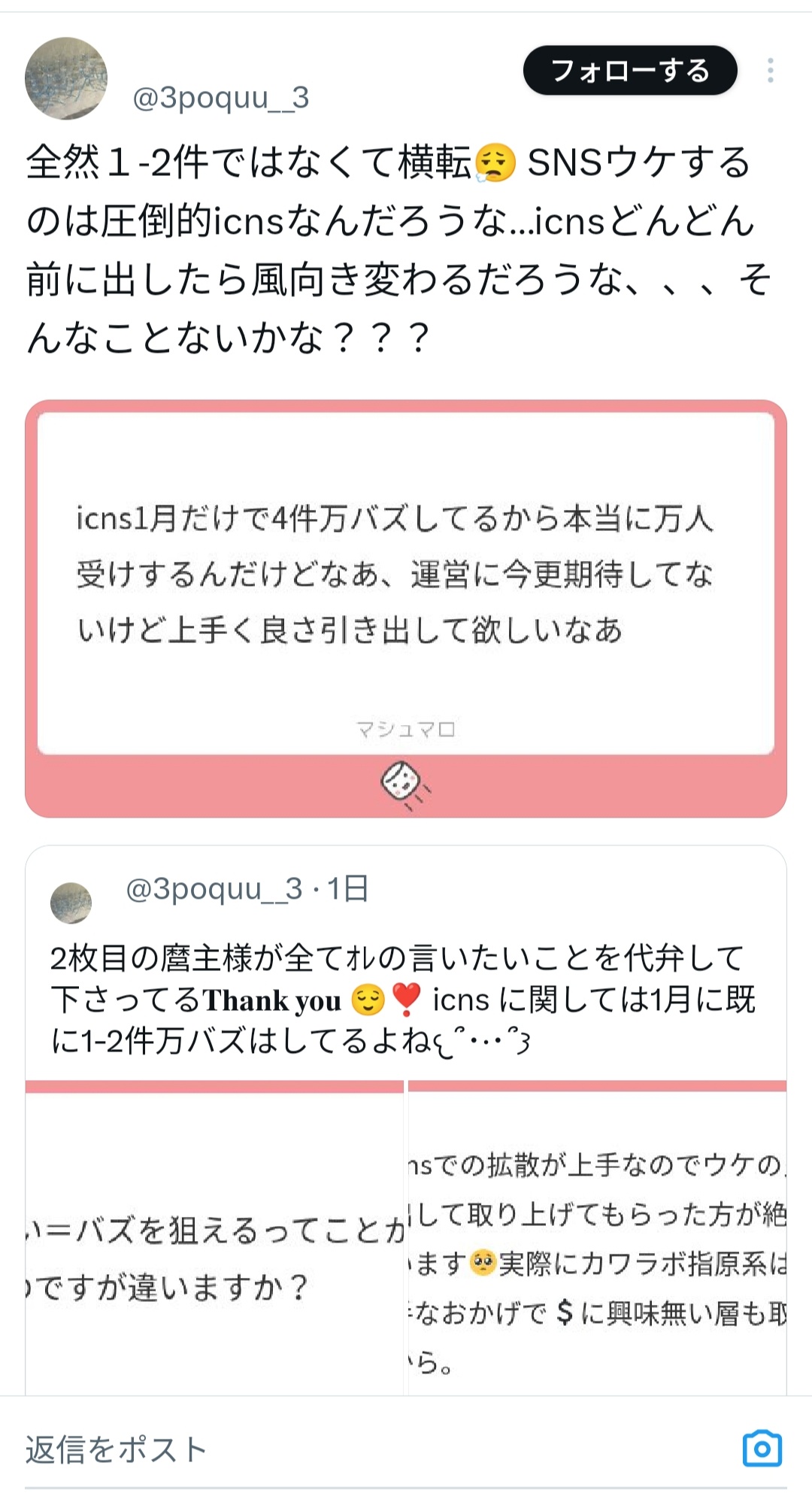View the pink マシュマロ message image
Viewport: 812px width, 1496px height.
(406, 608)
